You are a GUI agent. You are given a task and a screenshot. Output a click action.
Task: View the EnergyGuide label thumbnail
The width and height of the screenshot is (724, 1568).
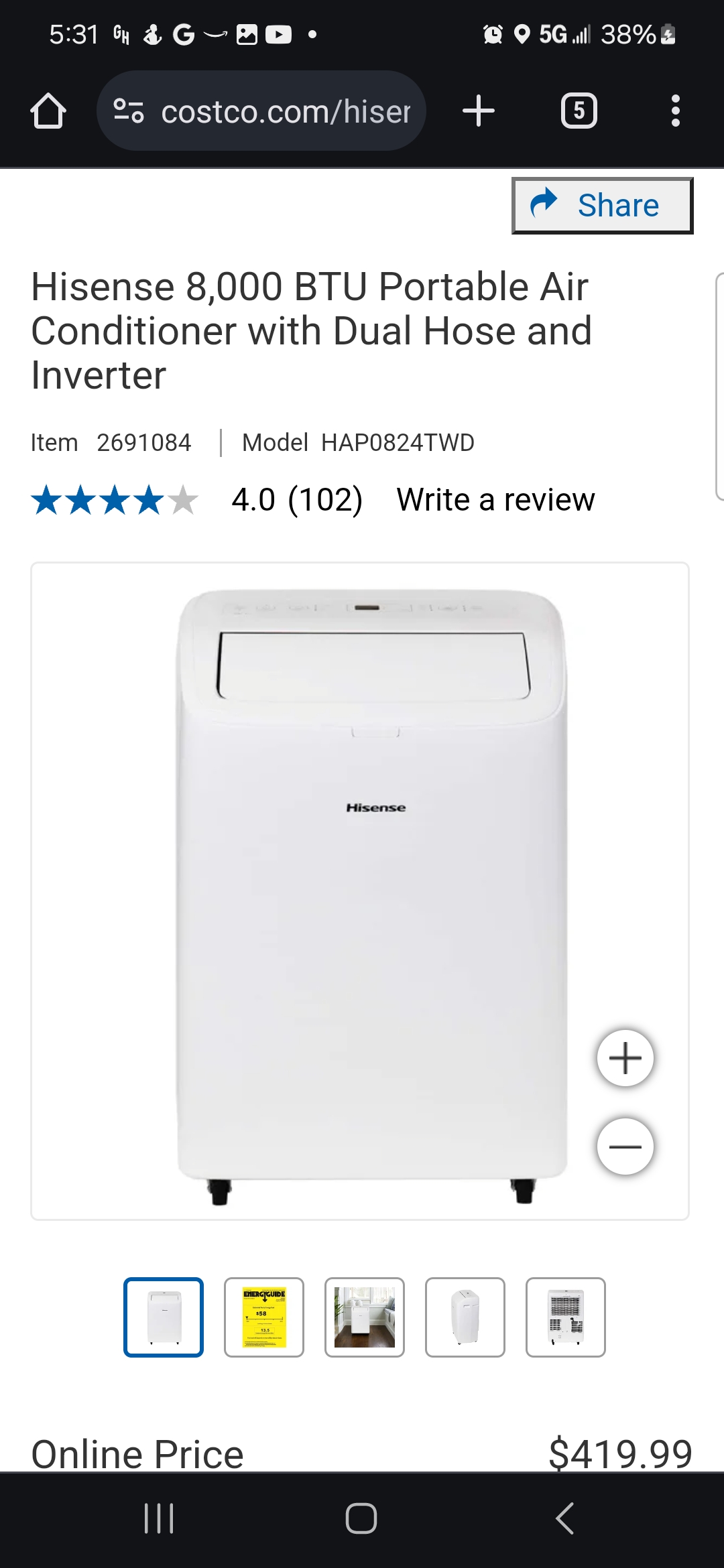coord(264,1317)
